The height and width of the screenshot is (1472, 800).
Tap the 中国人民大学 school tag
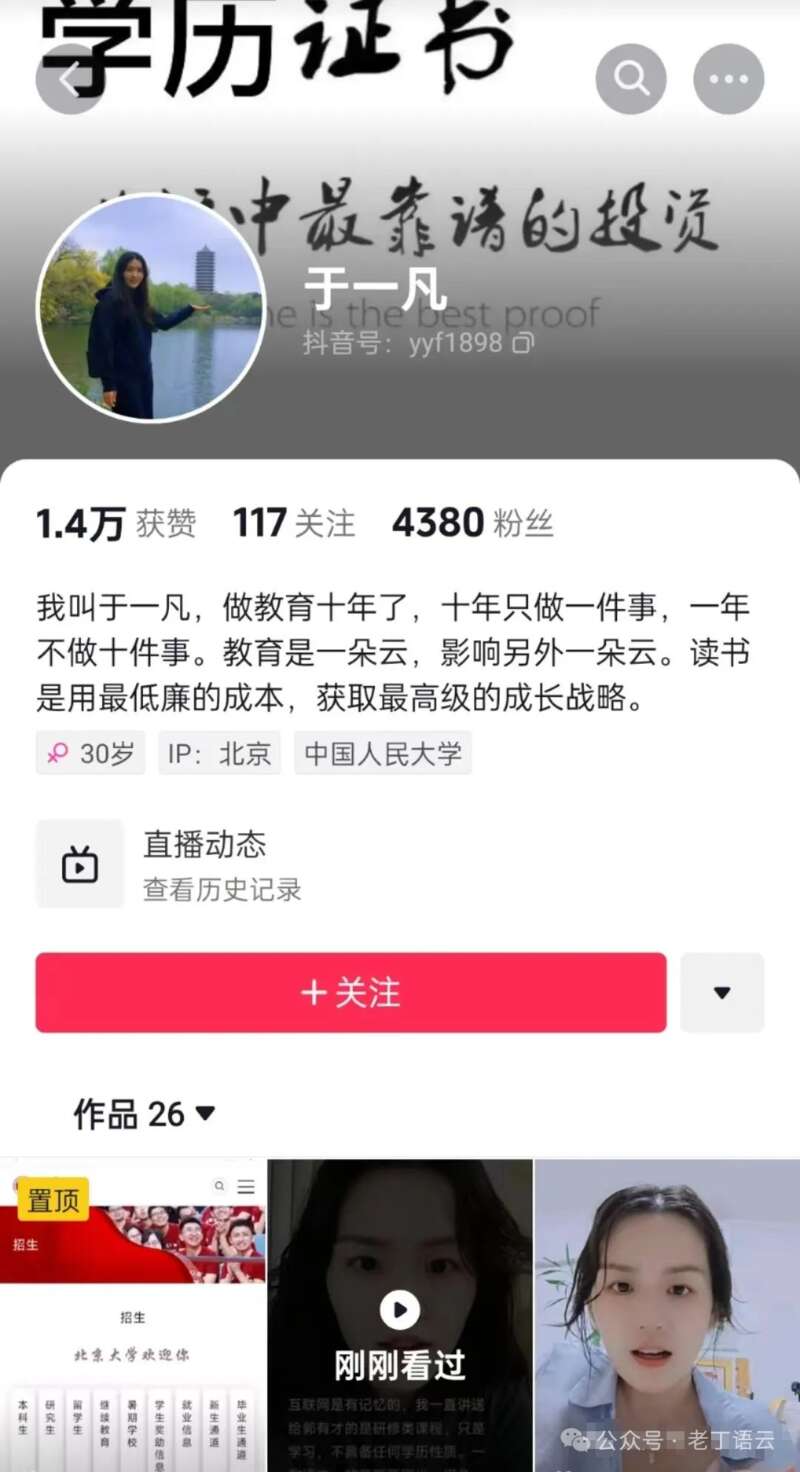click(383, 753)
